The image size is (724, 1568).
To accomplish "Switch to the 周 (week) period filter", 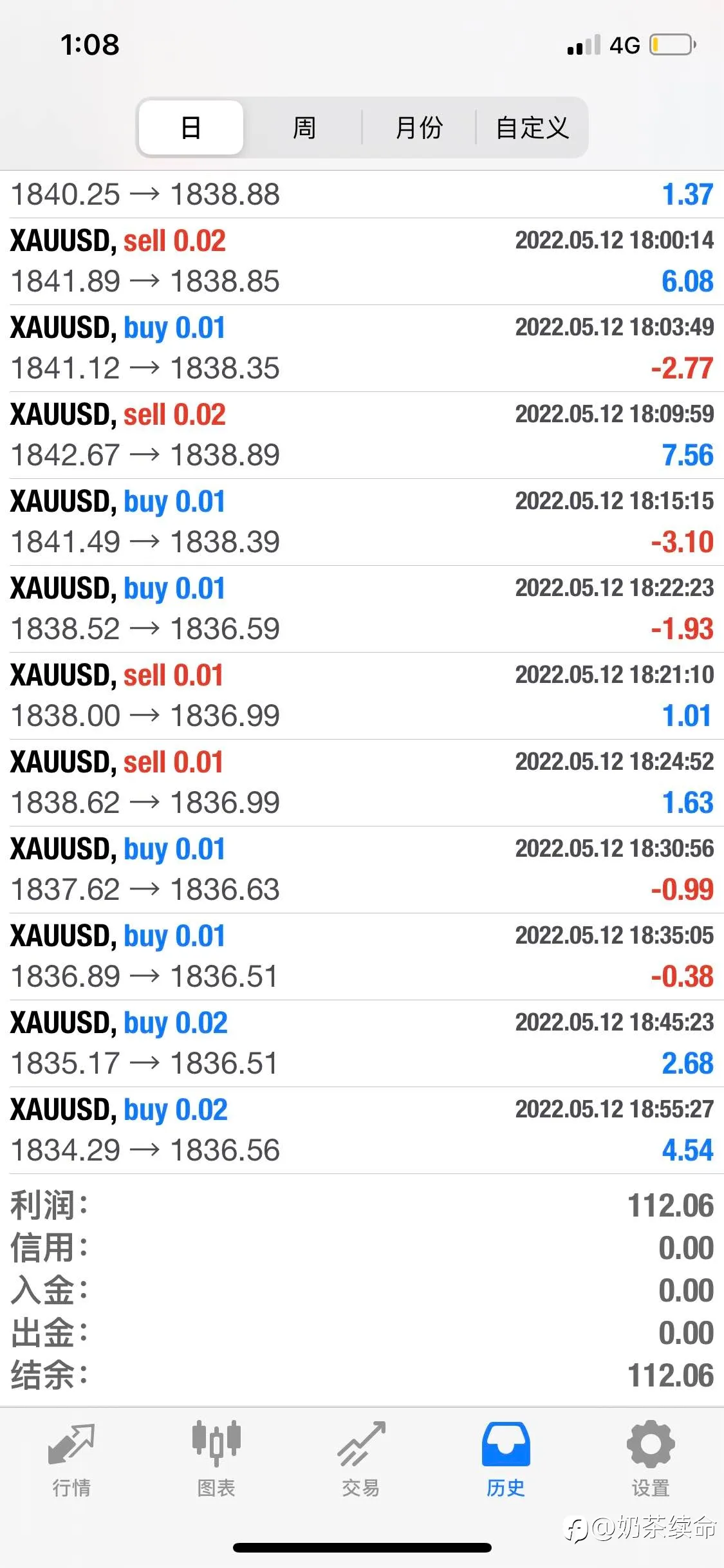I will pyautogui.click(x=304, y=127).
